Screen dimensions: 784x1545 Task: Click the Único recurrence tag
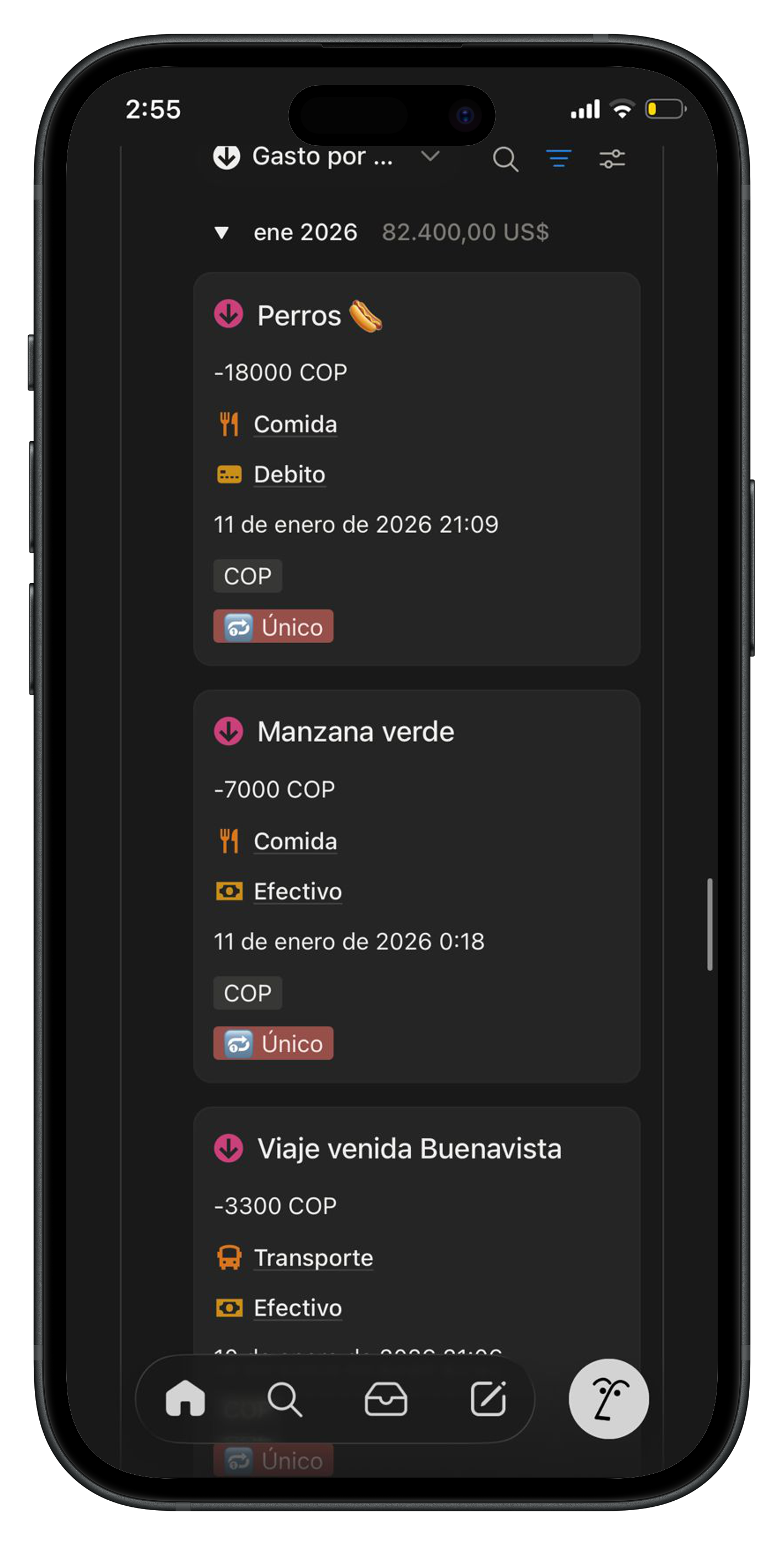[x=273, y=626]
